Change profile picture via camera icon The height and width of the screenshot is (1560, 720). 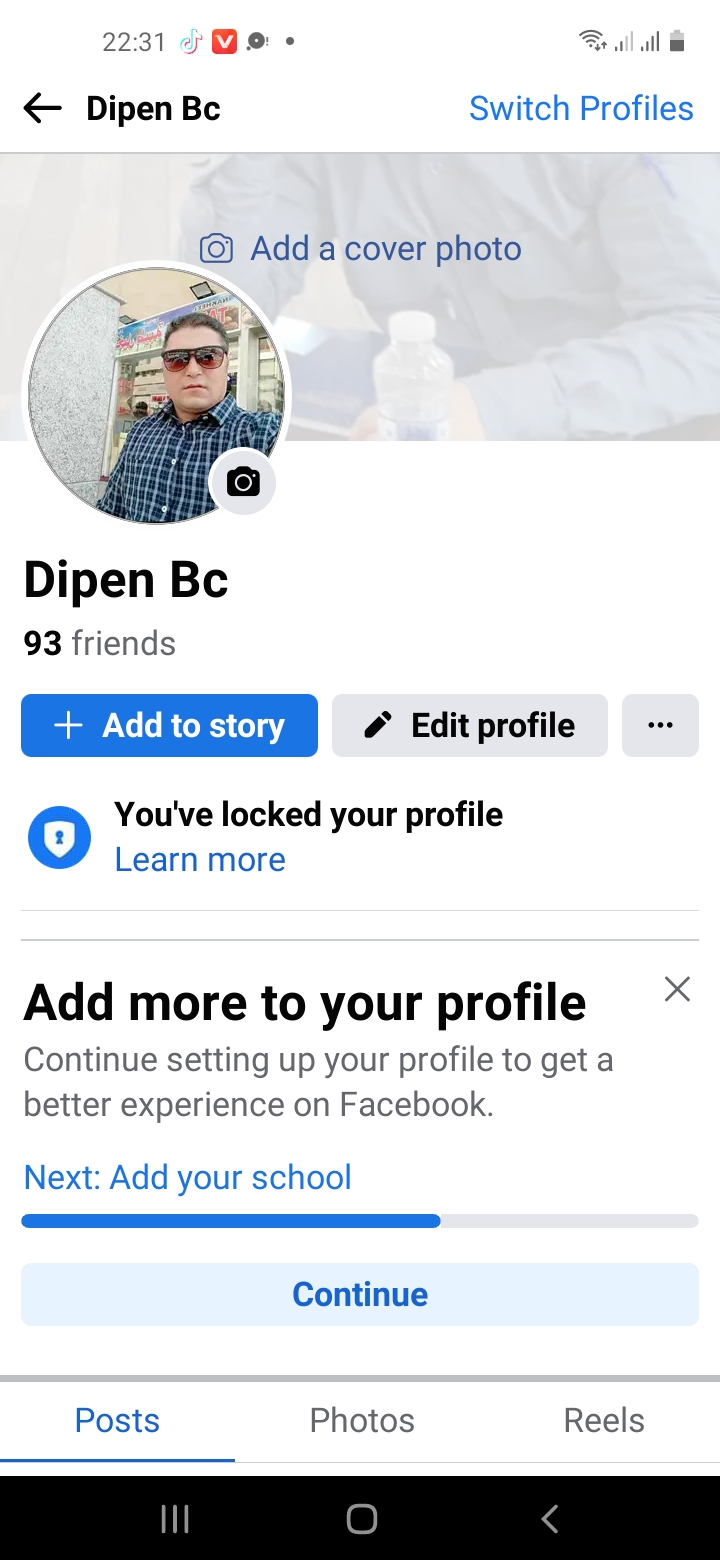coord(243,483)
